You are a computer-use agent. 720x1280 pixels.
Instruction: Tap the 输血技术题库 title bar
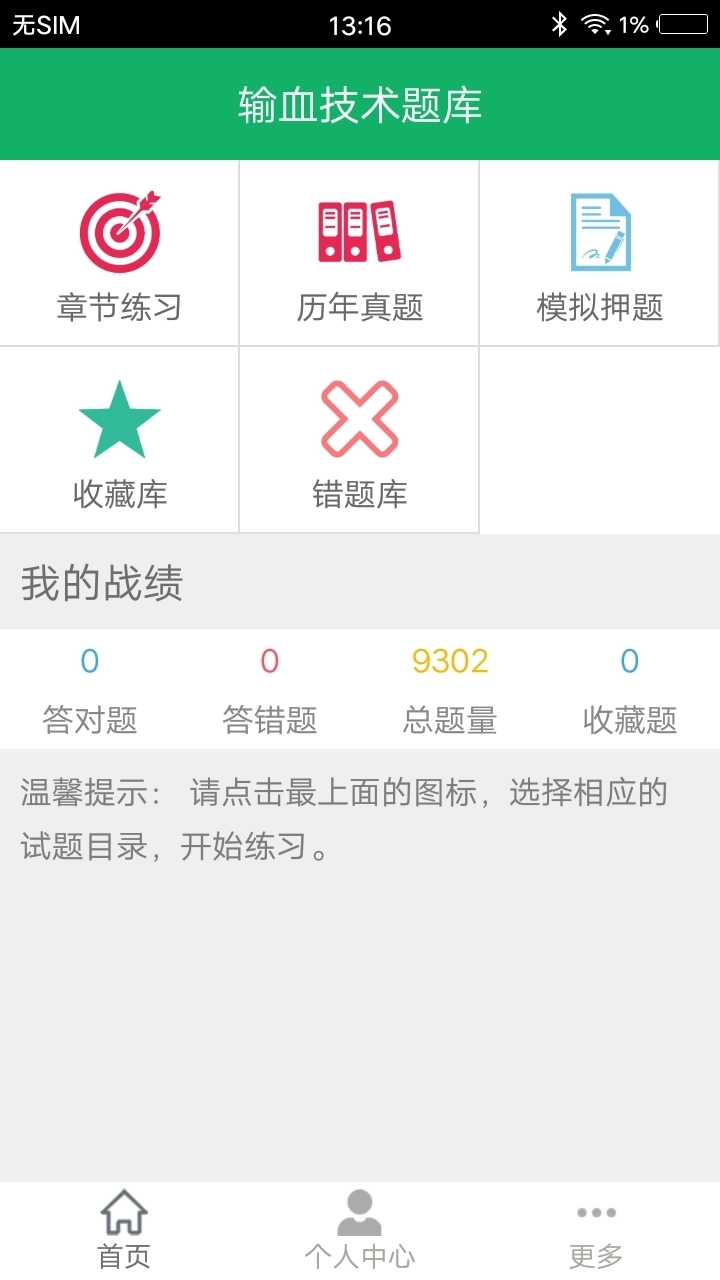click(360, 103)
